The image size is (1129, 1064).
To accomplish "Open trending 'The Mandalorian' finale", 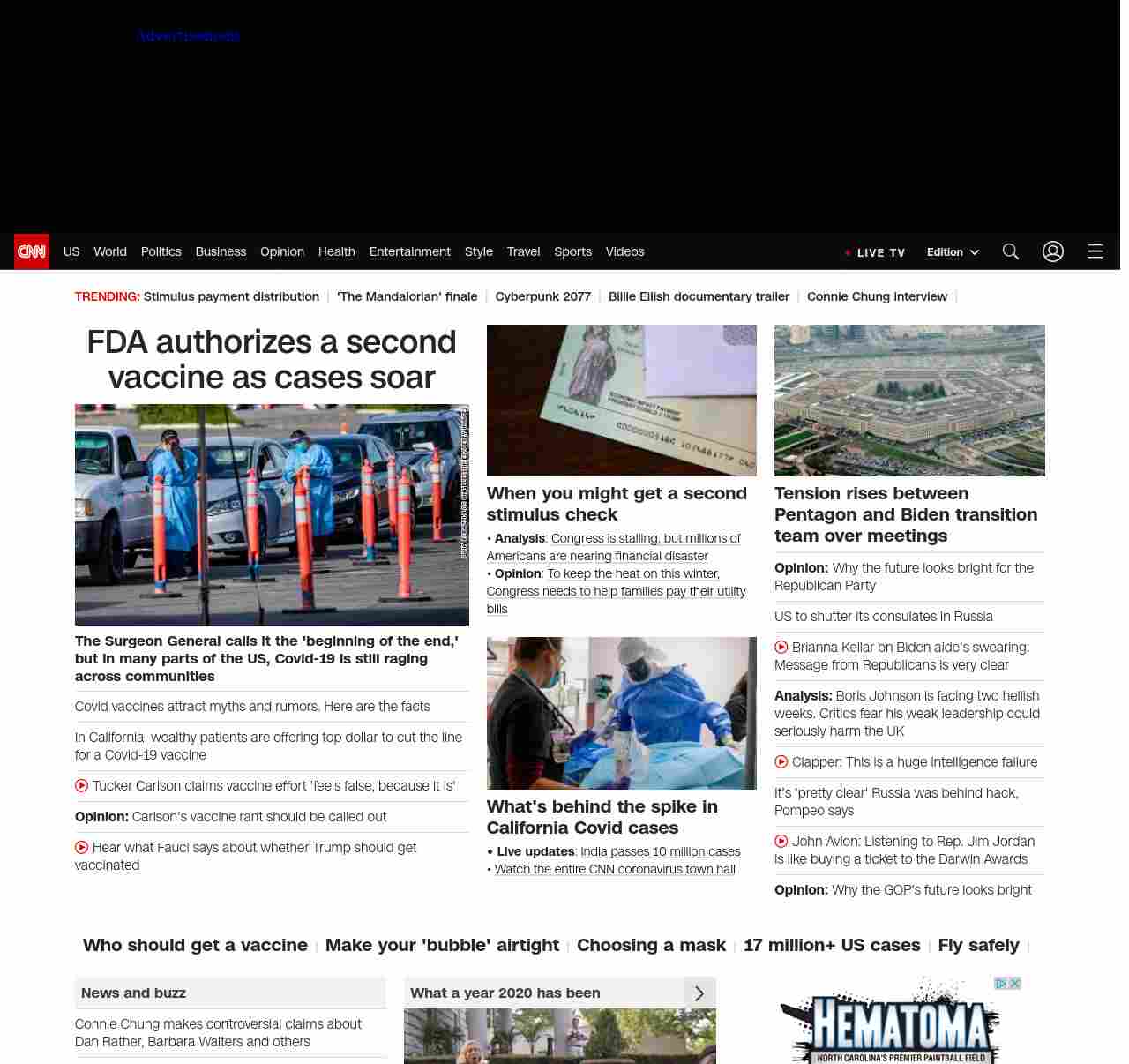I will [407, 296].
